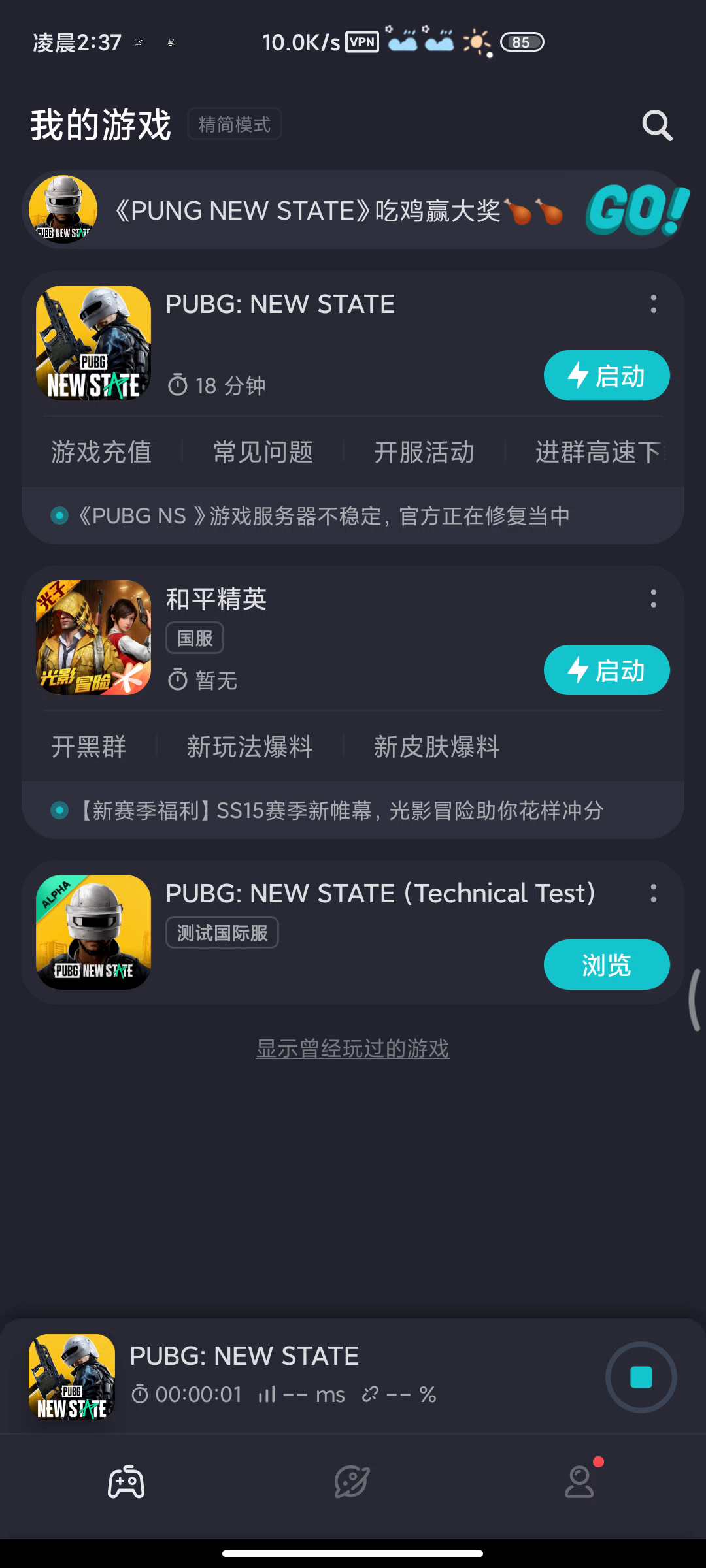Switch to the profile tab
Image resolution: width=706 pixels, height=1568 pixels.
[x=579, y=1482]
